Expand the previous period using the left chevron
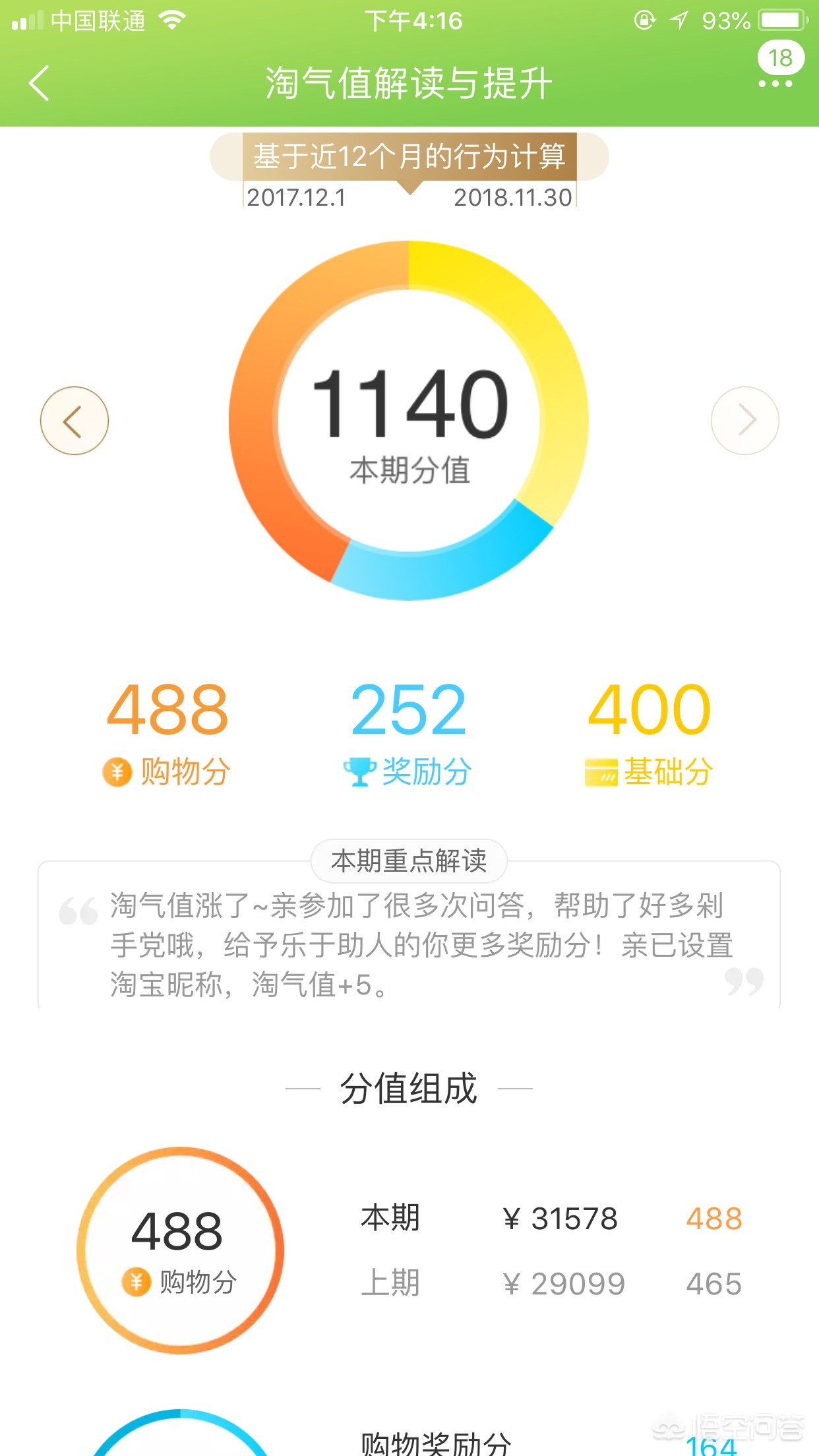This screenshot has height=1456, width=819. tap(74, 420)
